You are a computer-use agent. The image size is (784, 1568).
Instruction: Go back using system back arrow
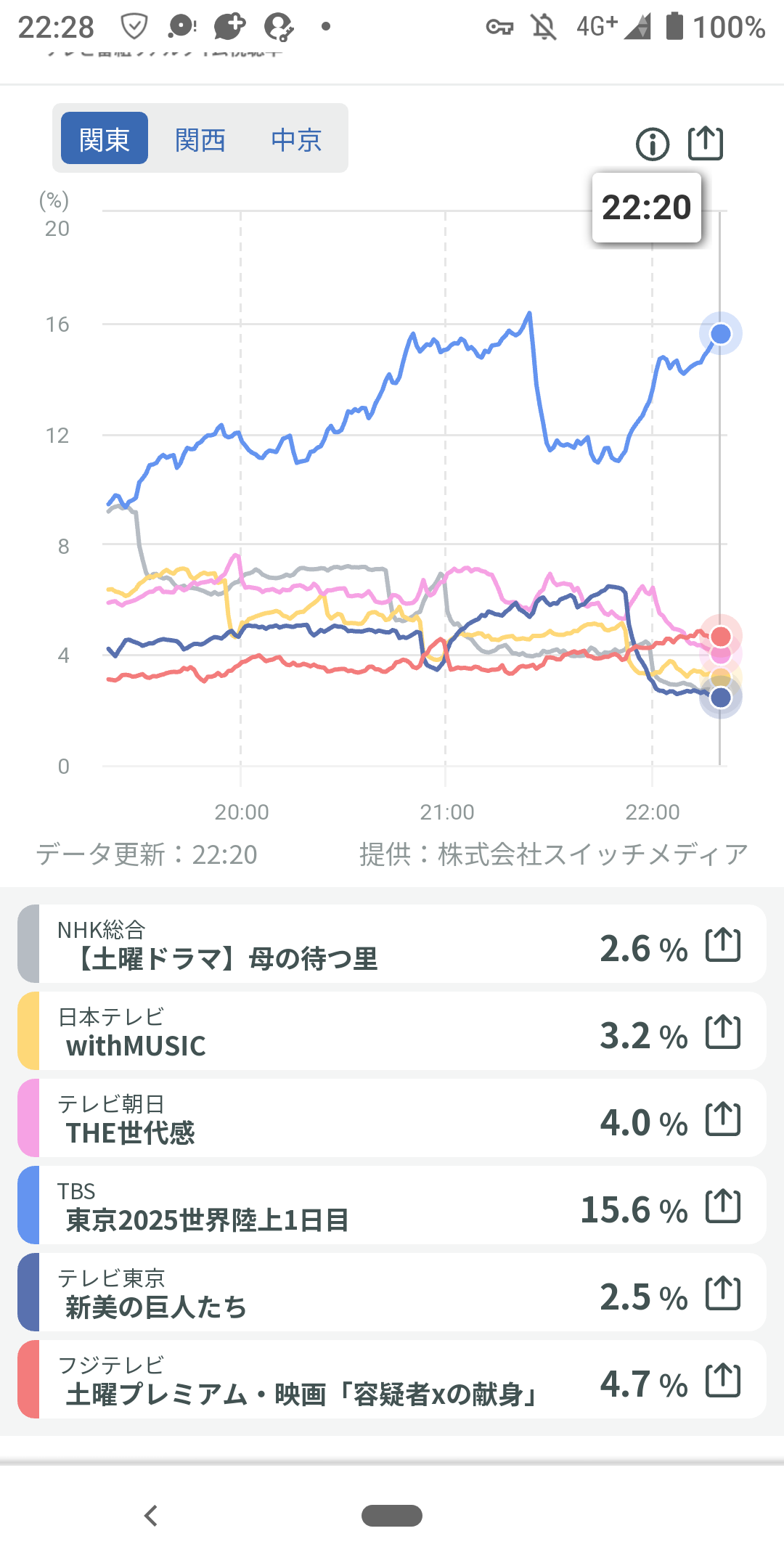(151, 1516)
